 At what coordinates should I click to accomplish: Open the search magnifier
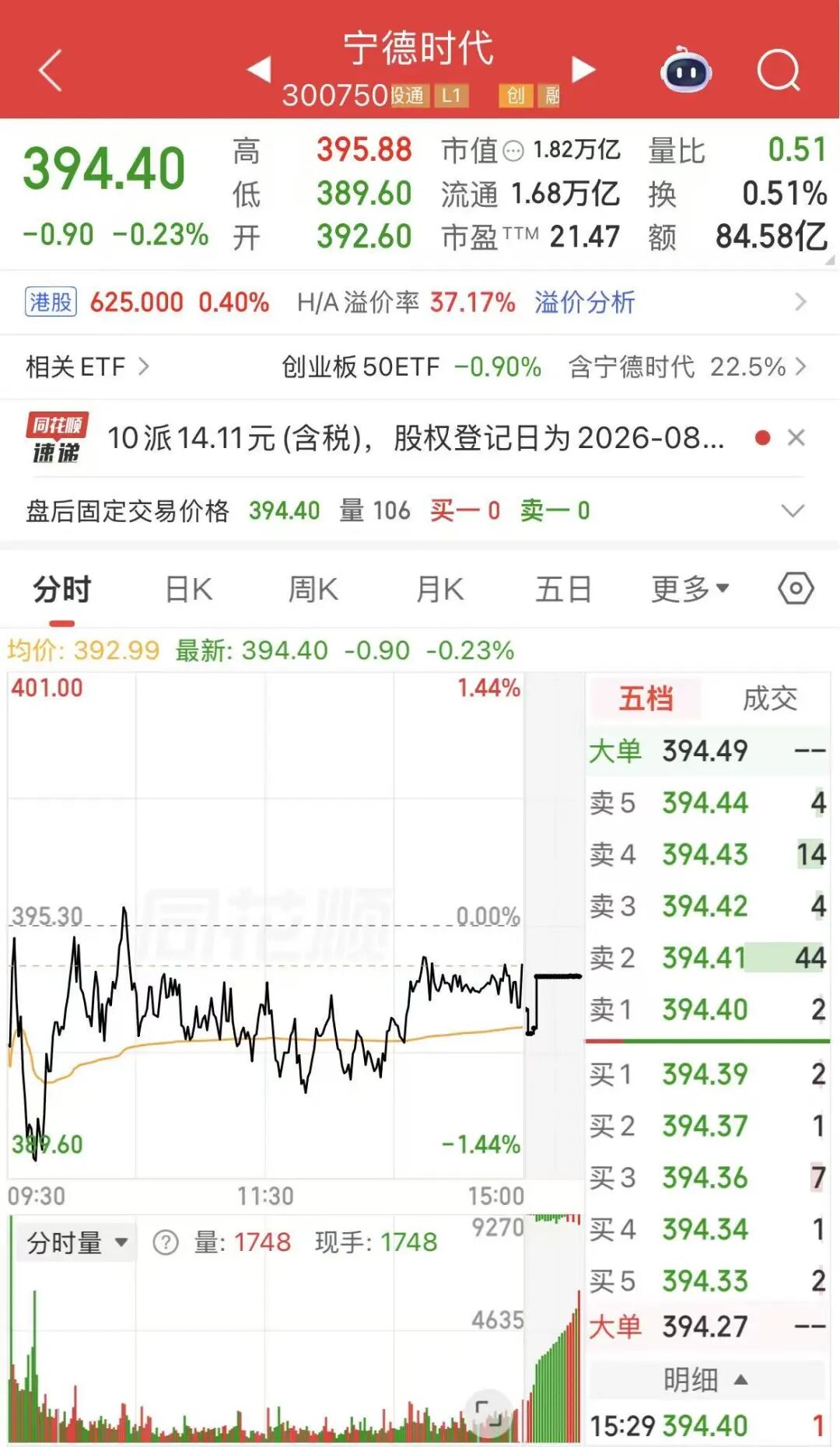[x=779, y=70]
